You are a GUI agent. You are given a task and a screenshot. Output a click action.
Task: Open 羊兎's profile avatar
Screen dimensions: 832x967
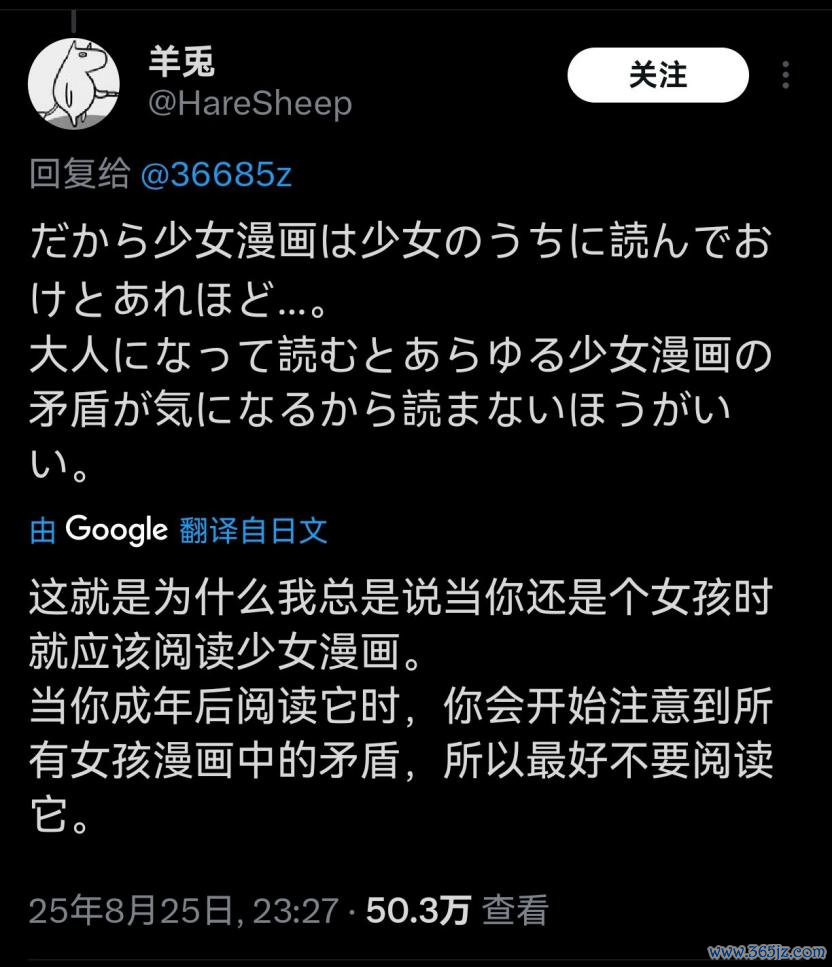pos(75,86)
